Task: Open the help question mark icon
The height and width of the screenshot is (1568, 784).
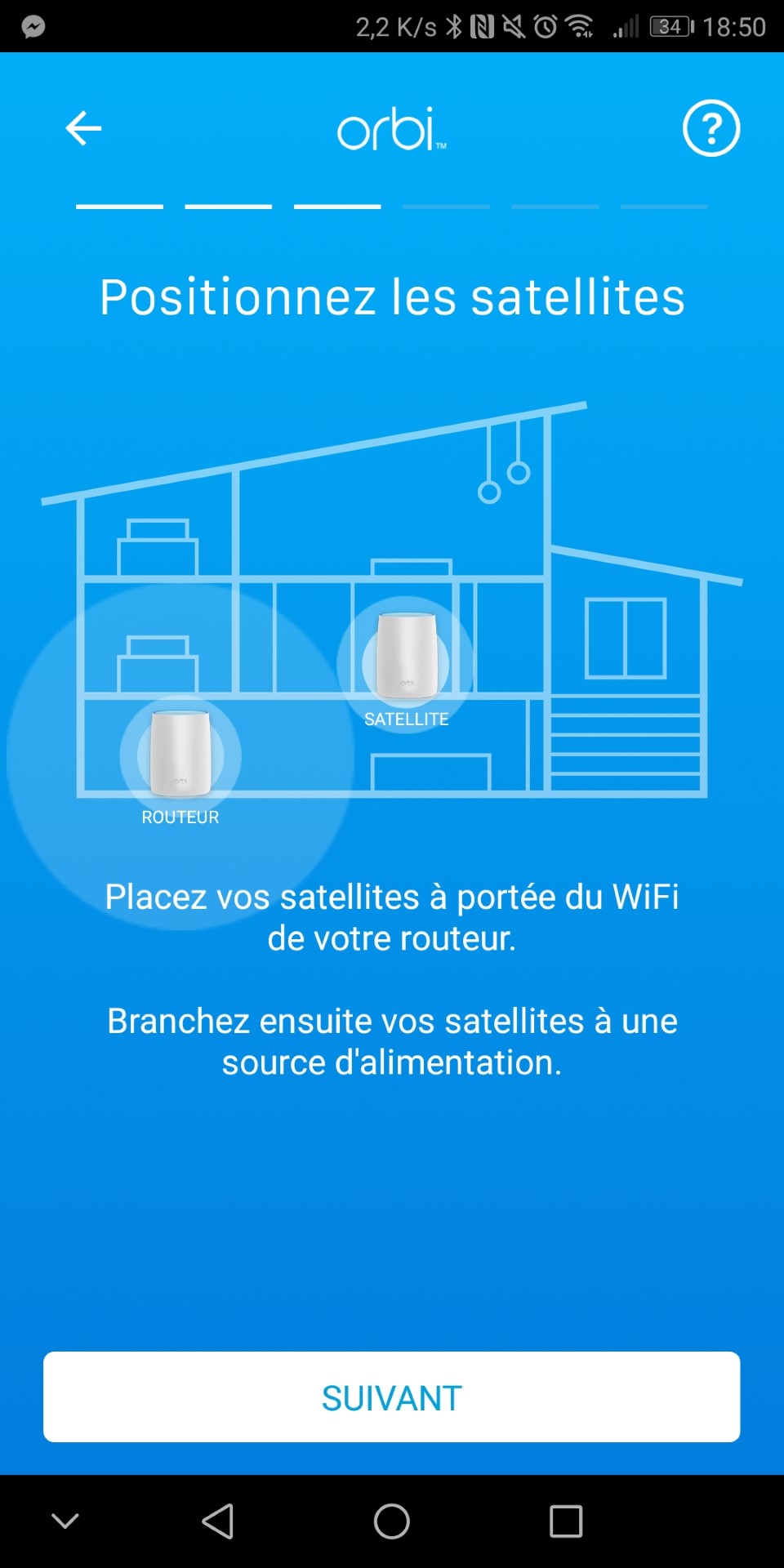Action: coord(711,128)
